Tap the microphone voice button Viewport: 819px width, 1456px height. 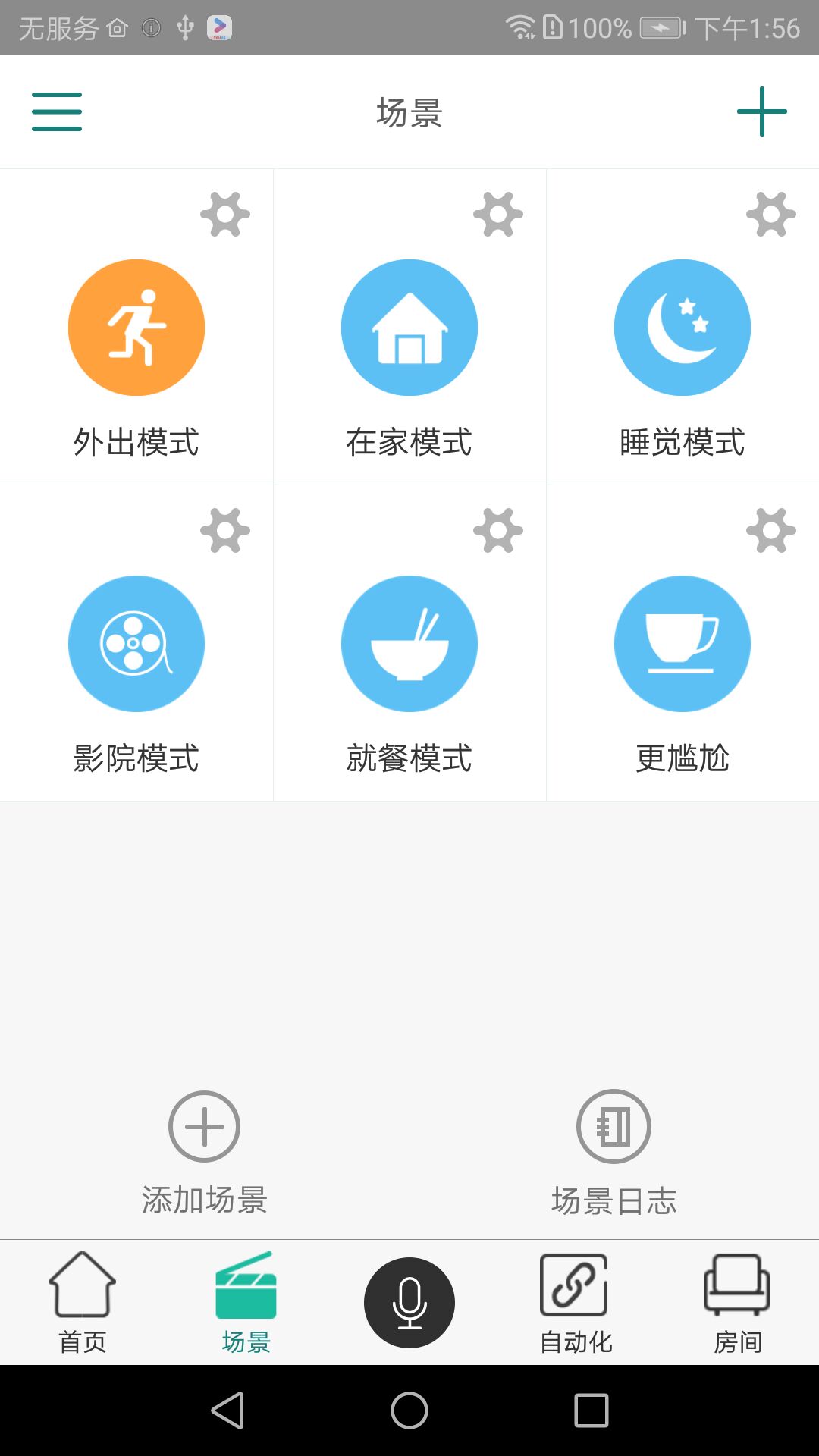[409, 1303]
